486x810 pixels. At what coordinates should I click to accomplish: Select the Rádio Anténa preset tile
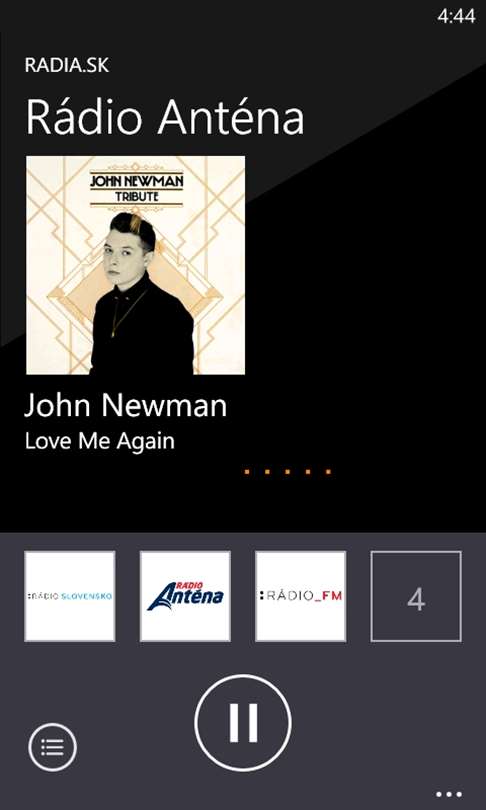coord(185,596)
